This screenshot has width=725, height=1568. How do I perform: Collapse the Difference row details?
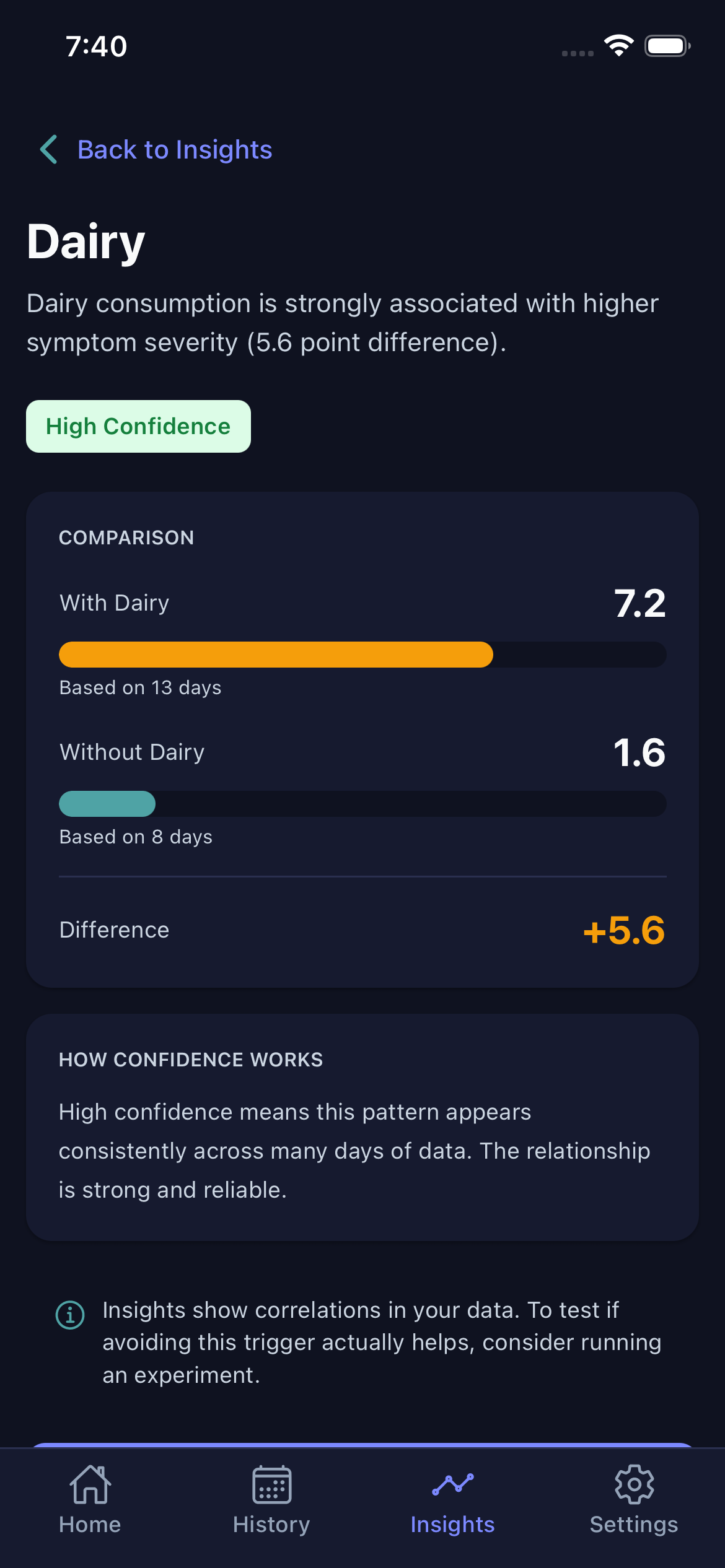362,930
